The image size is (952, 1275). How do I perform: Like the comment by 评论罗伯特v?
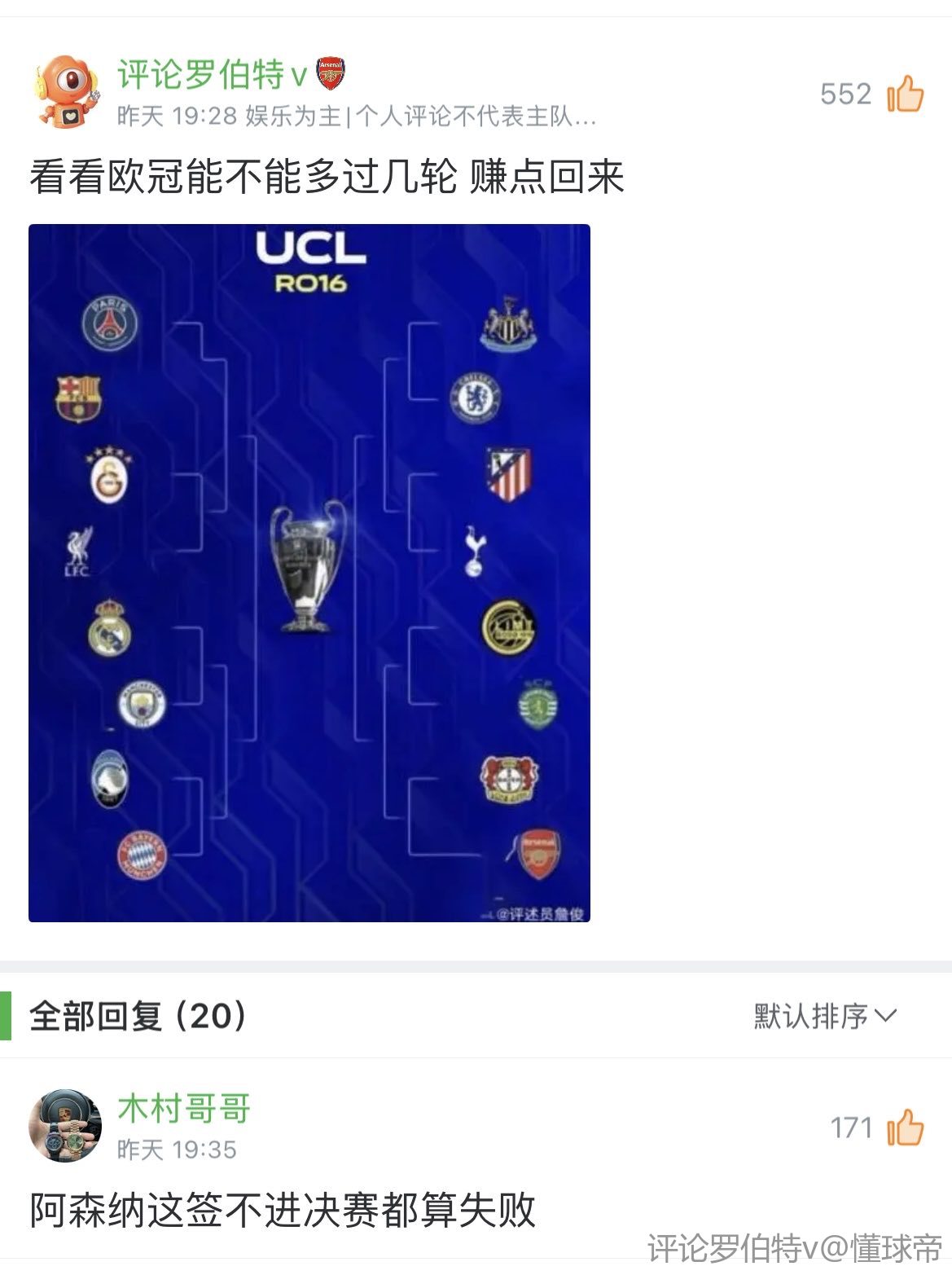pos(905,94)
